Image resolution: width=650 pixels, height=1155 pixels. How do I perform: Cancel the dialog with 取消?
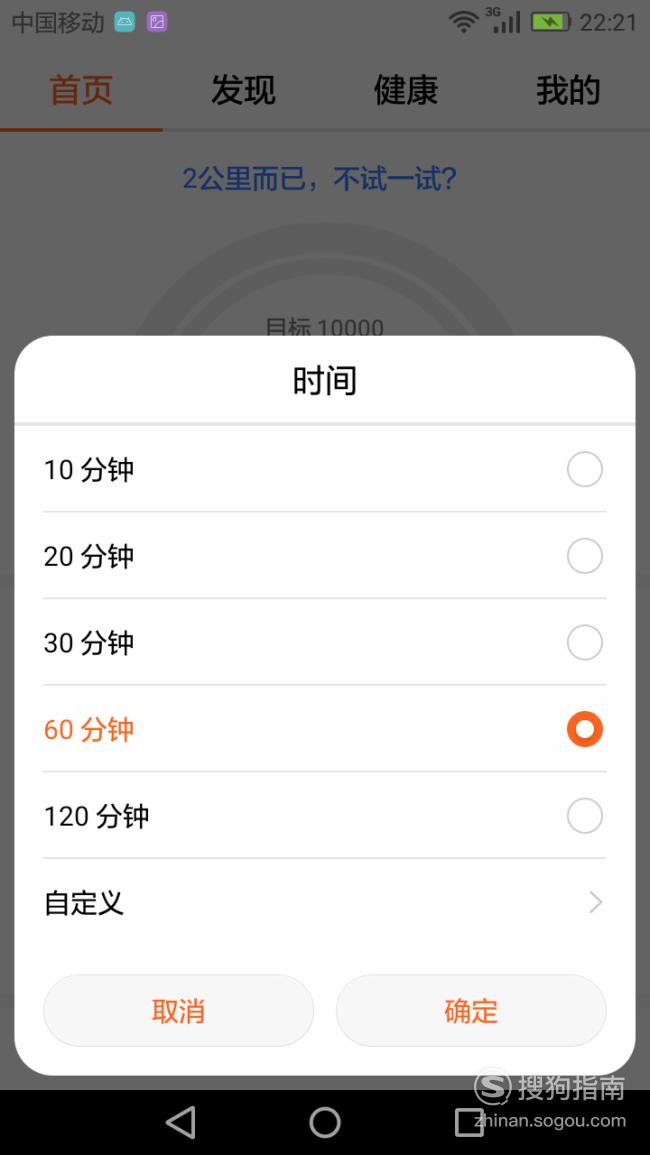click(178, 1011)
